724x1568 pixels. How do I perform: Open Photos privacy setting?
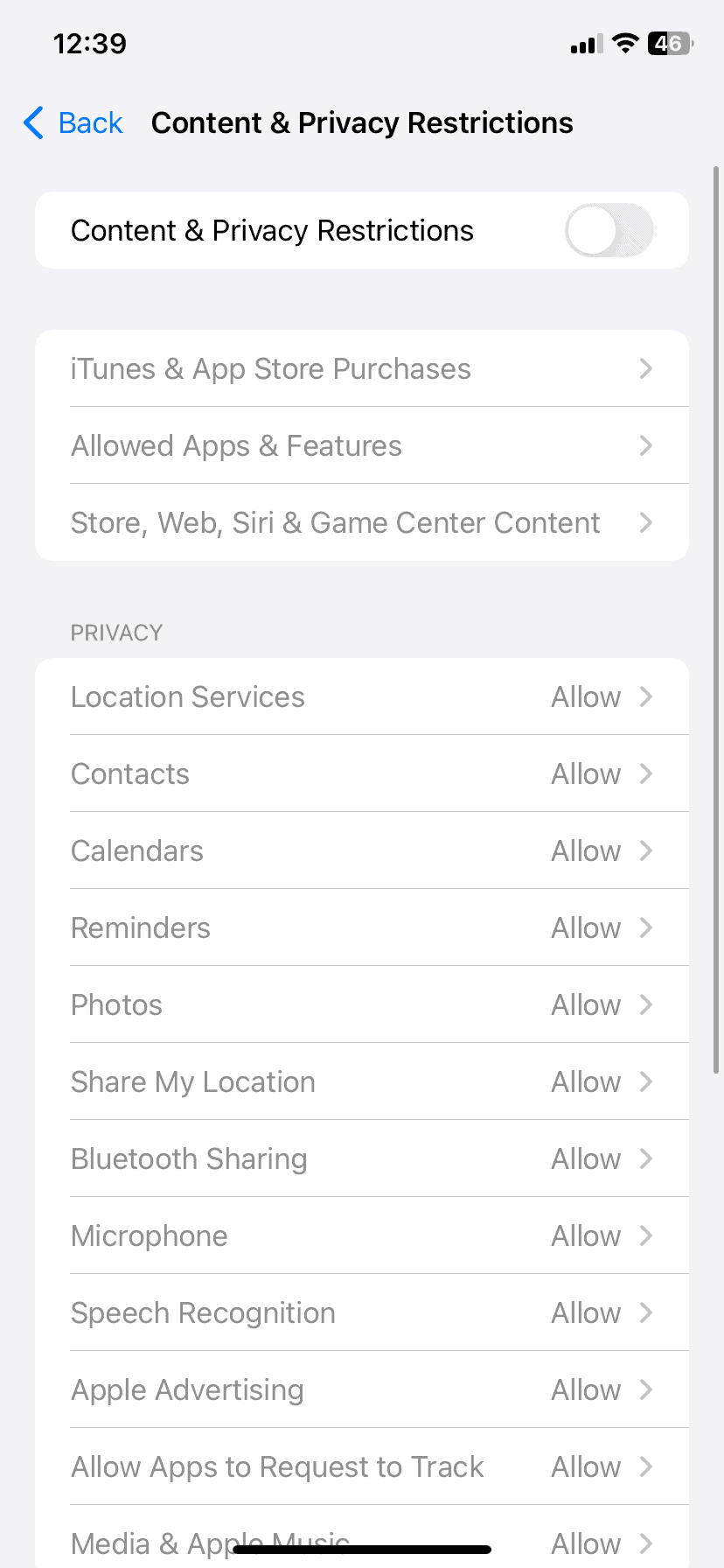coord(361,1005)
